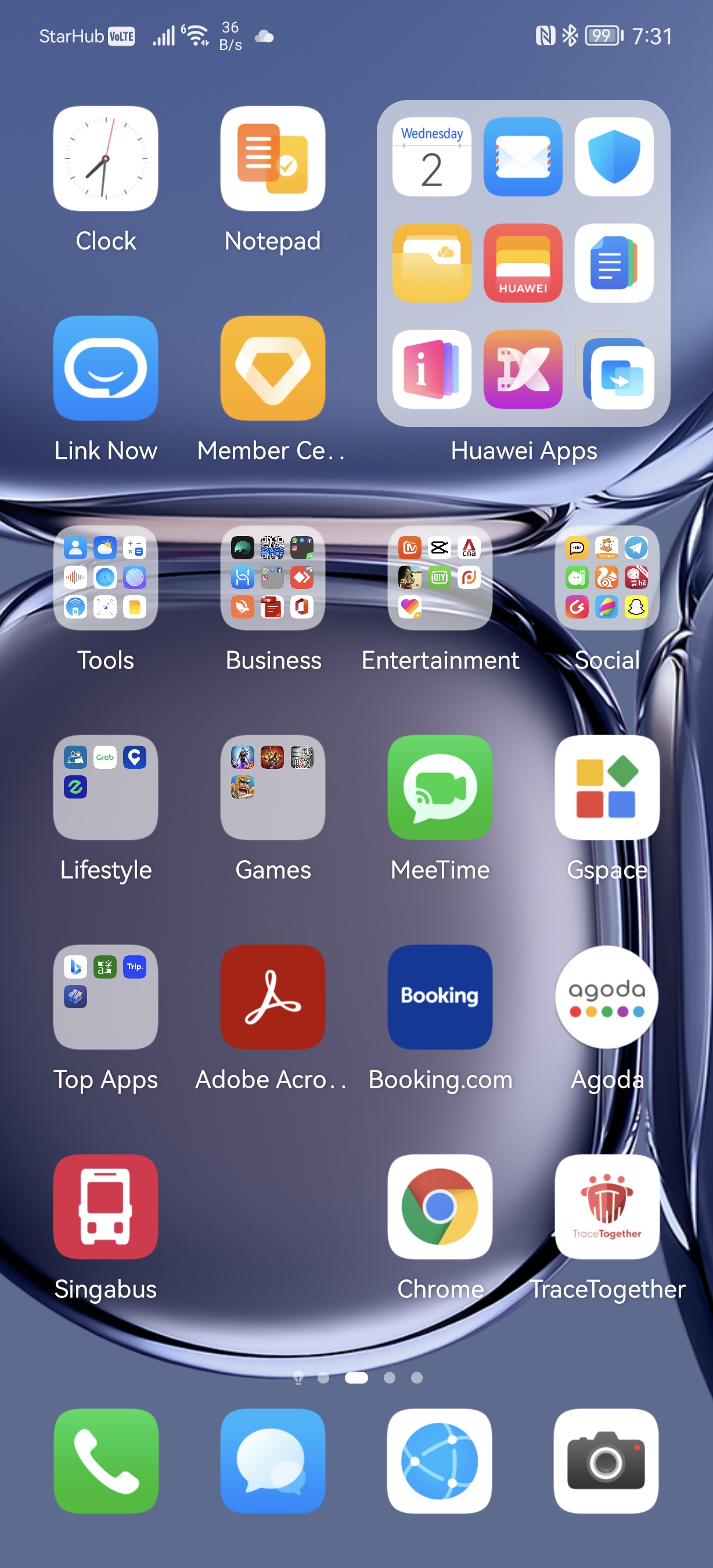
Task: Open the Clock app
Action: (105, 159)
